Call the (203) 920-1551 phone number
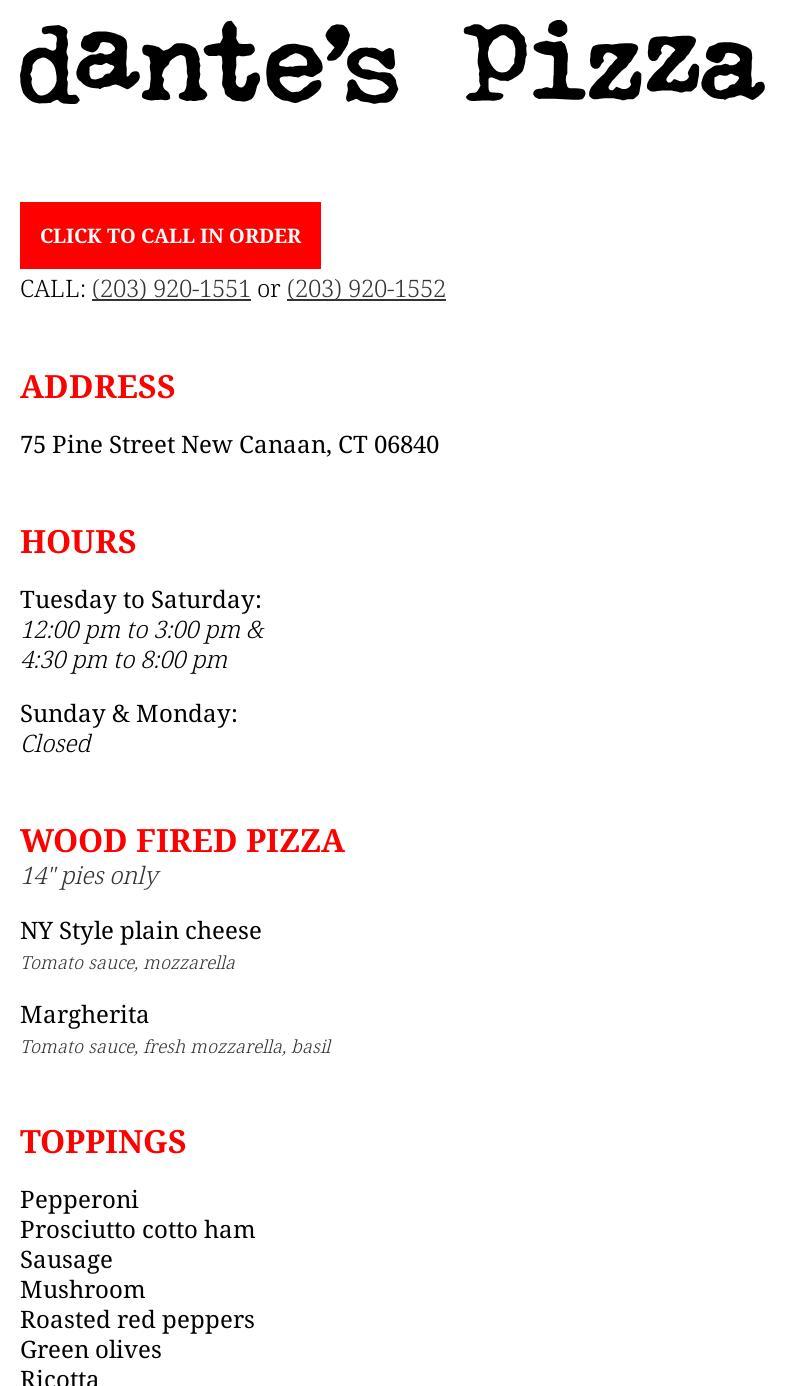785x1386 pixels. tap(171, 289)
